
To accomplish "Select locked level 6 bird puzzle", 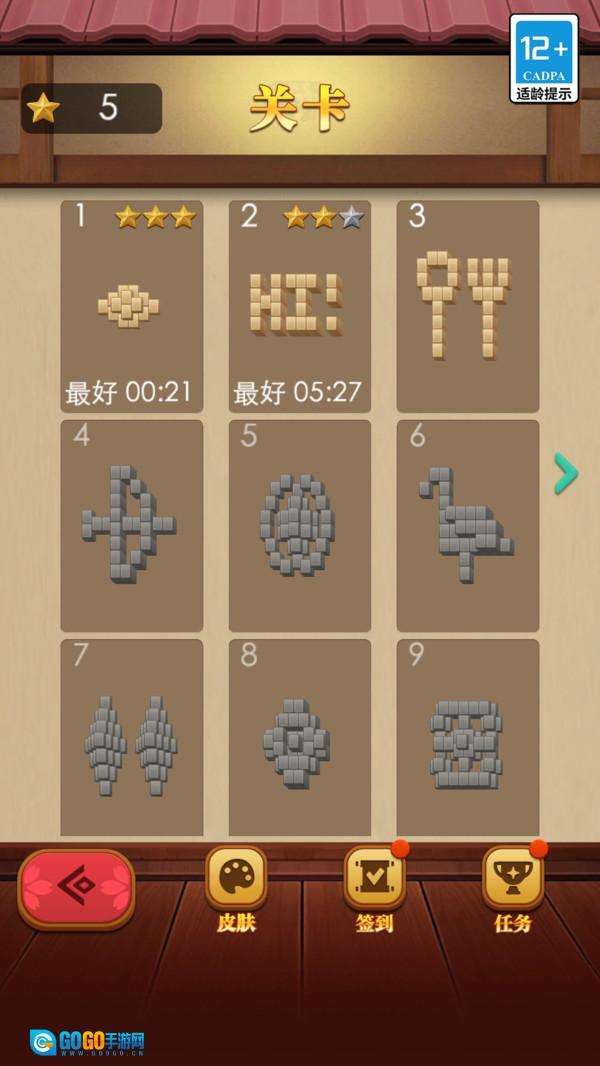I will 467,526.
